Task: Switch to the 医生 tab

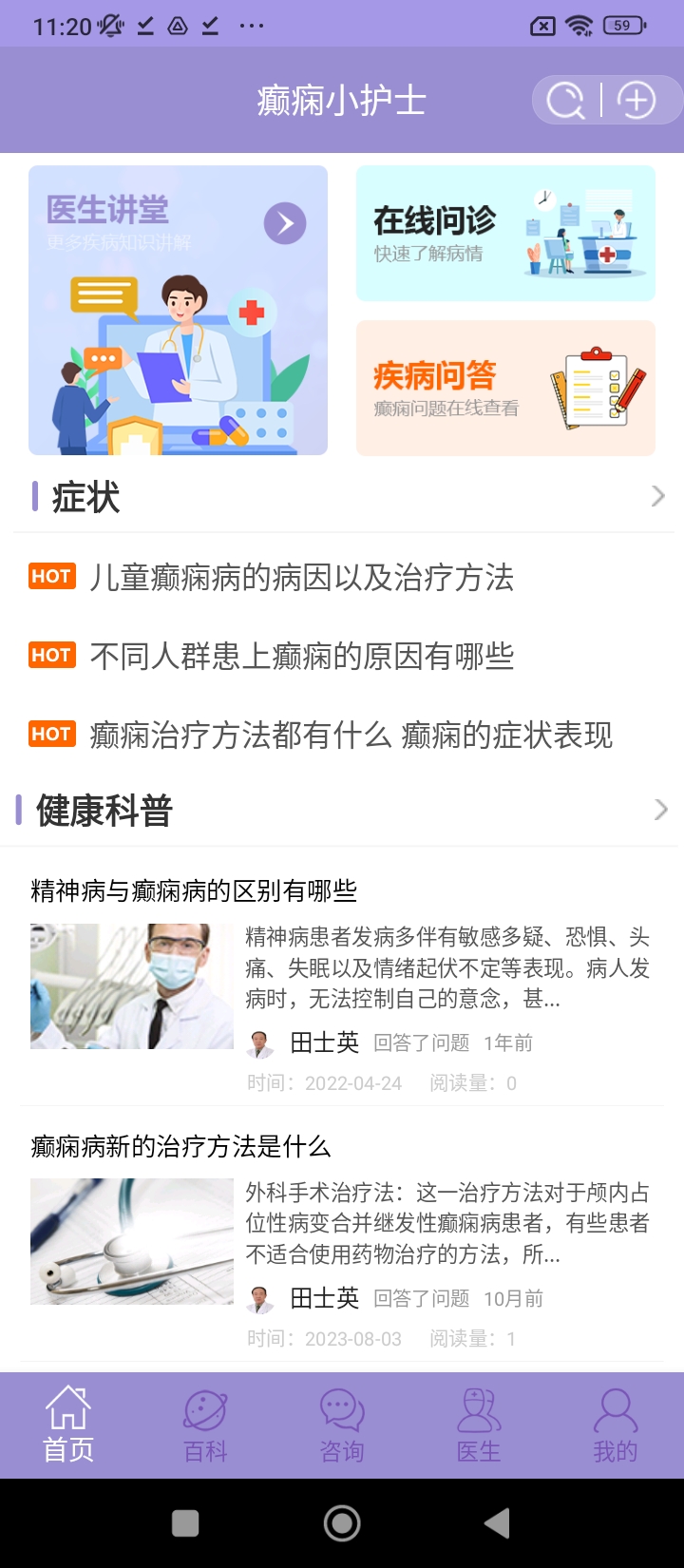Action: [479, 1425]
